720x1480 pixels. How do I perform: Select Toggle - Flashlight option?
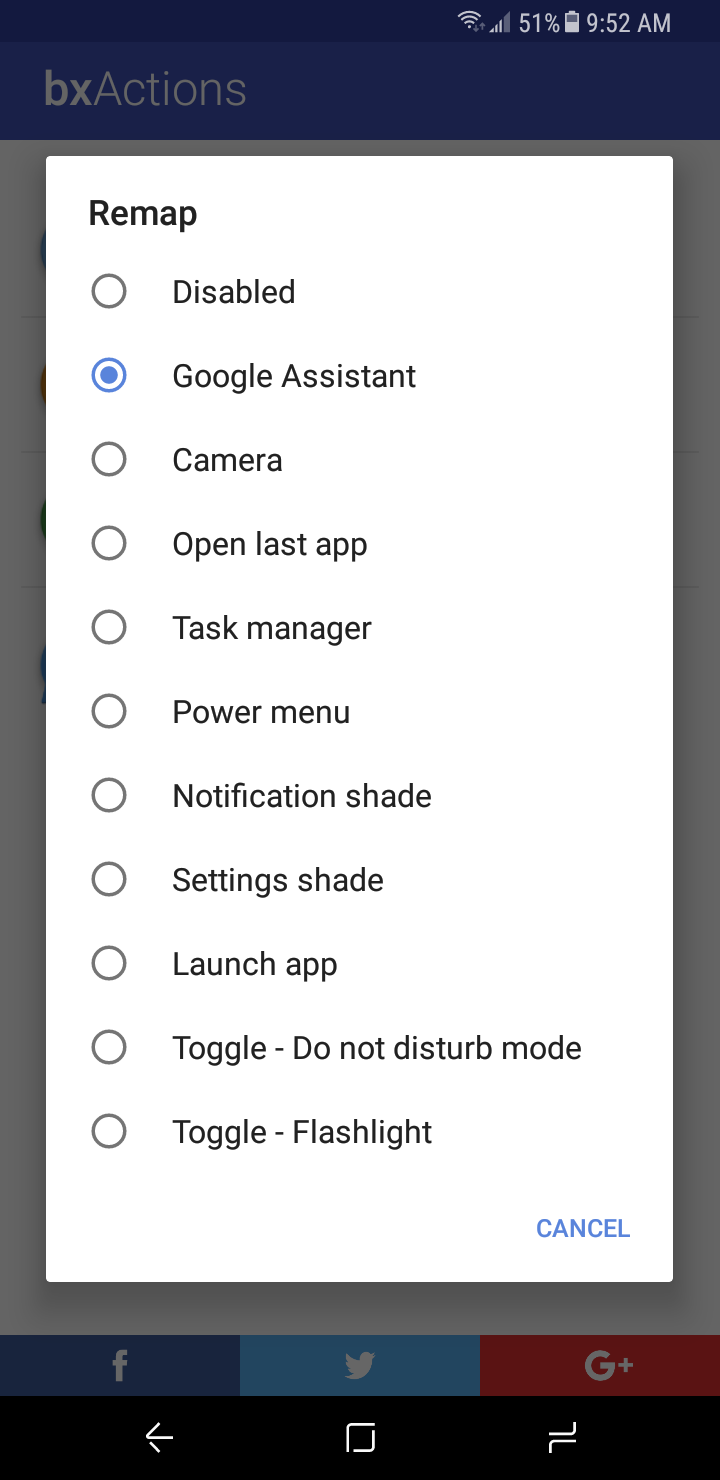point(109,1132)
